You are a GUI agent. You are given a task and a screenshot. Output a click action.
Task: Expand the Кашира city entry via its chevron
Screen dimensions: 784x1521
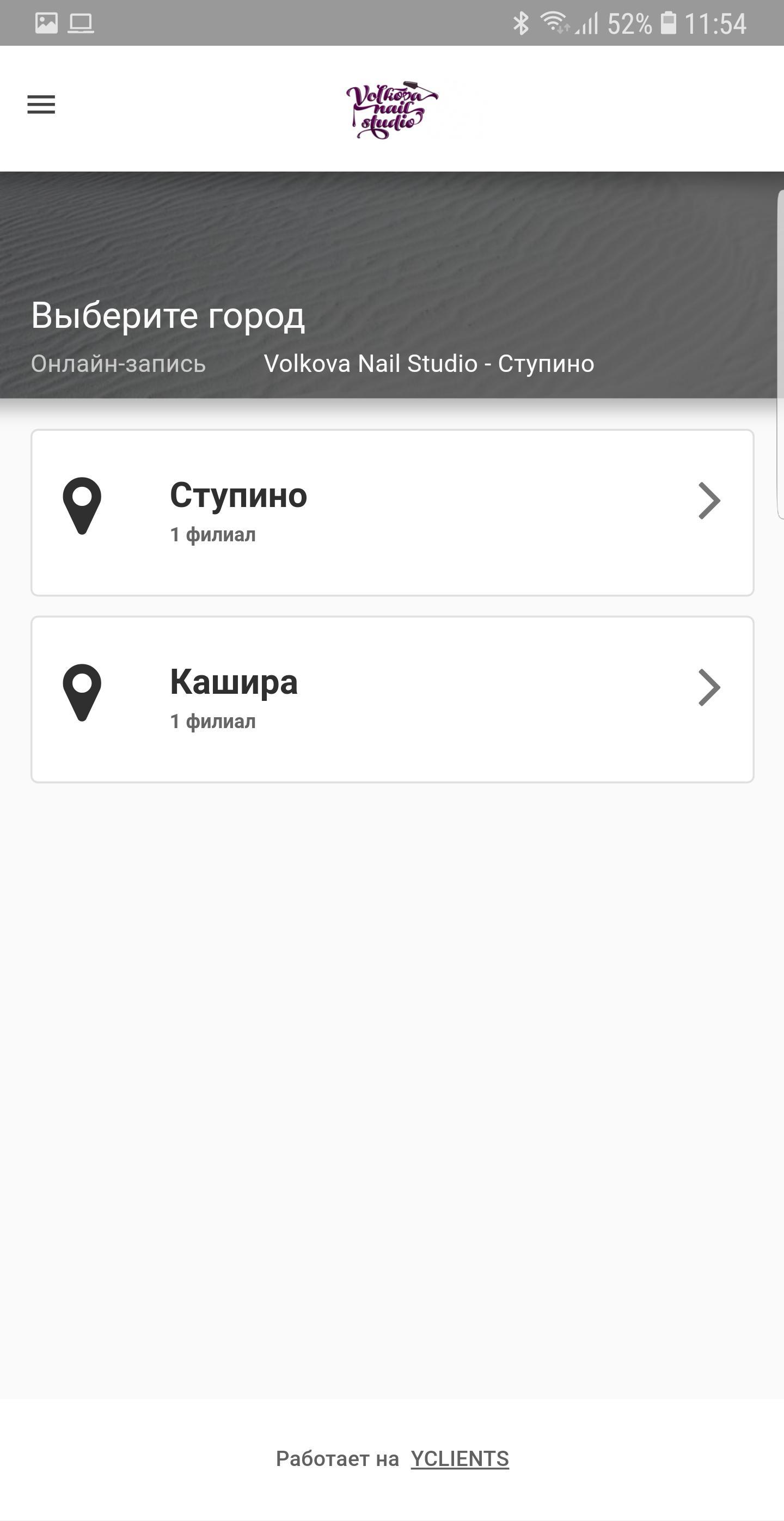tap(710, 687)
